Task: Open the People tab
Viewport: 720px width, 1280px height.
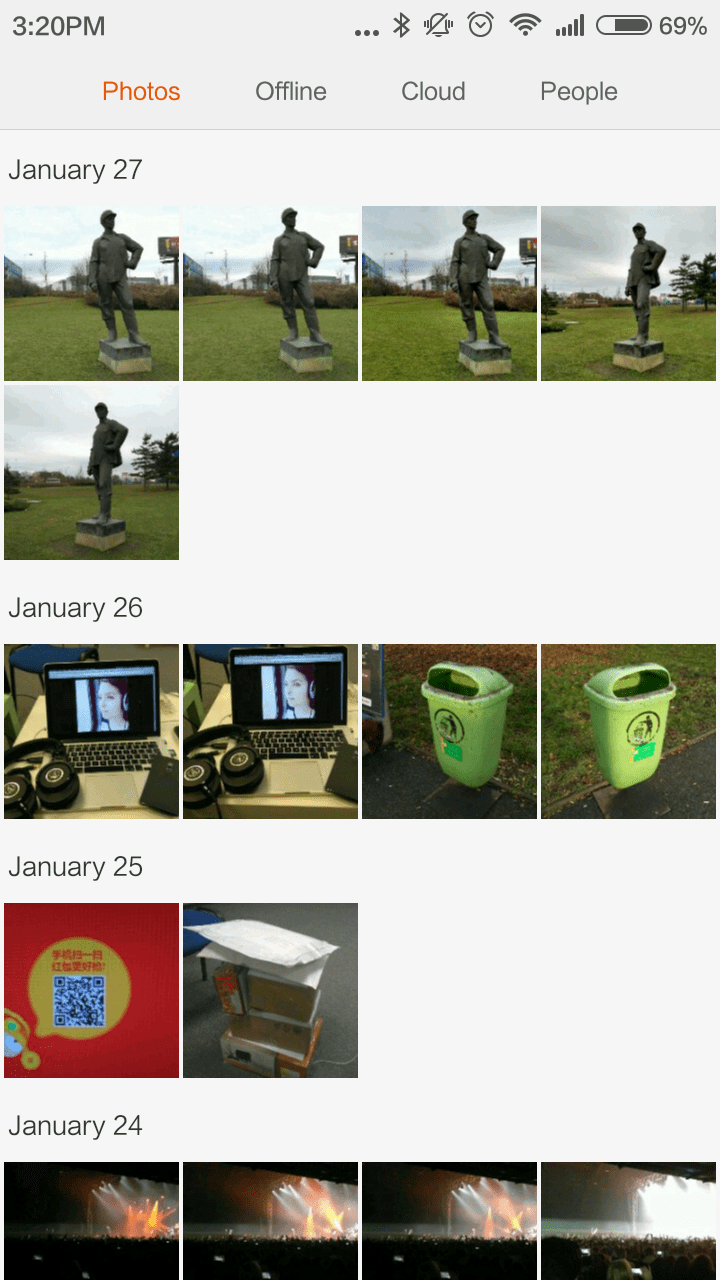Action: tap(579, 91)
